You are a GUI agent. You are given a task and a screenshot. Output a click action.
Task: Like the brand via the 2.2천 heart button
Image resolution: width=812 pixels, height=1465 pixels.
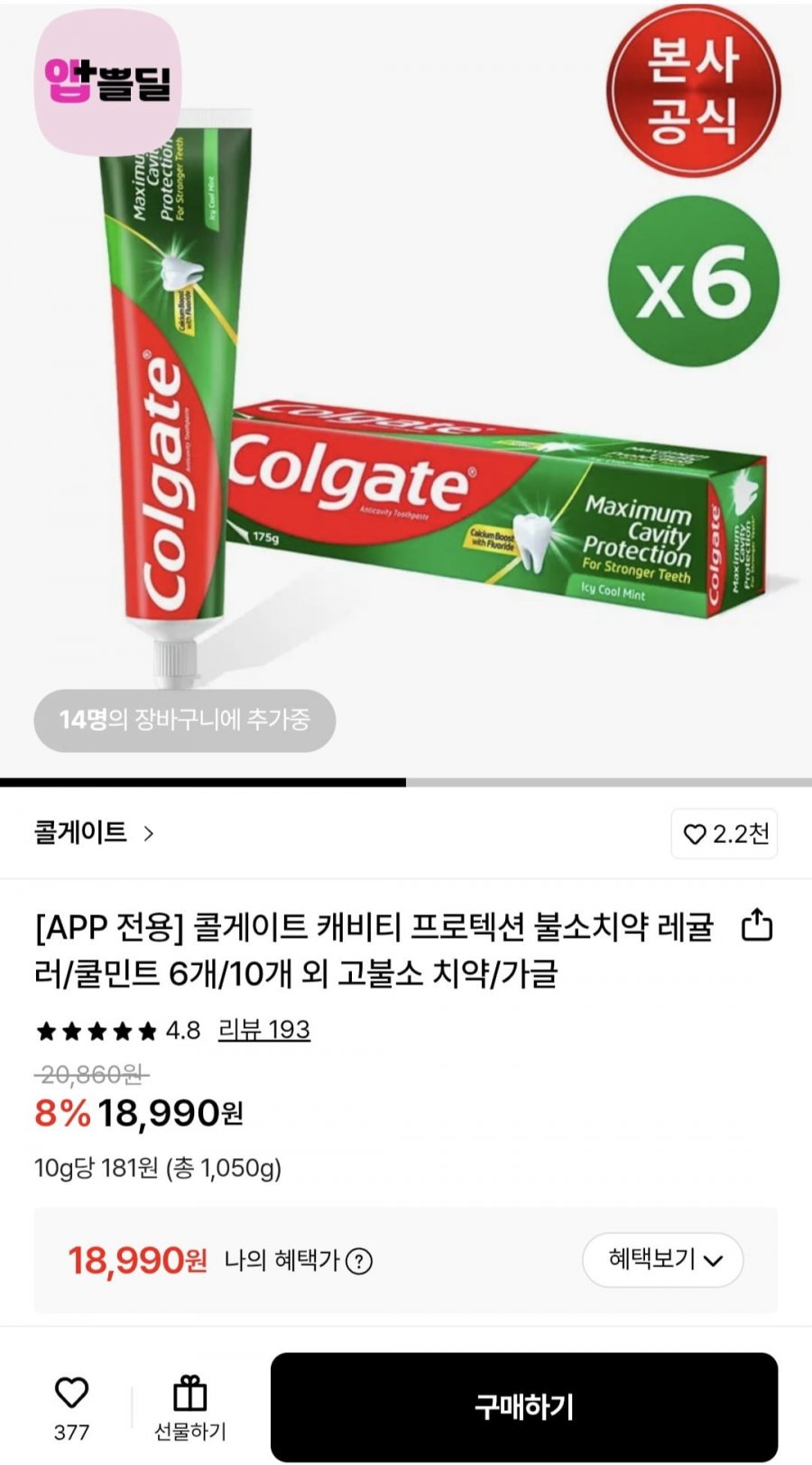724,833
